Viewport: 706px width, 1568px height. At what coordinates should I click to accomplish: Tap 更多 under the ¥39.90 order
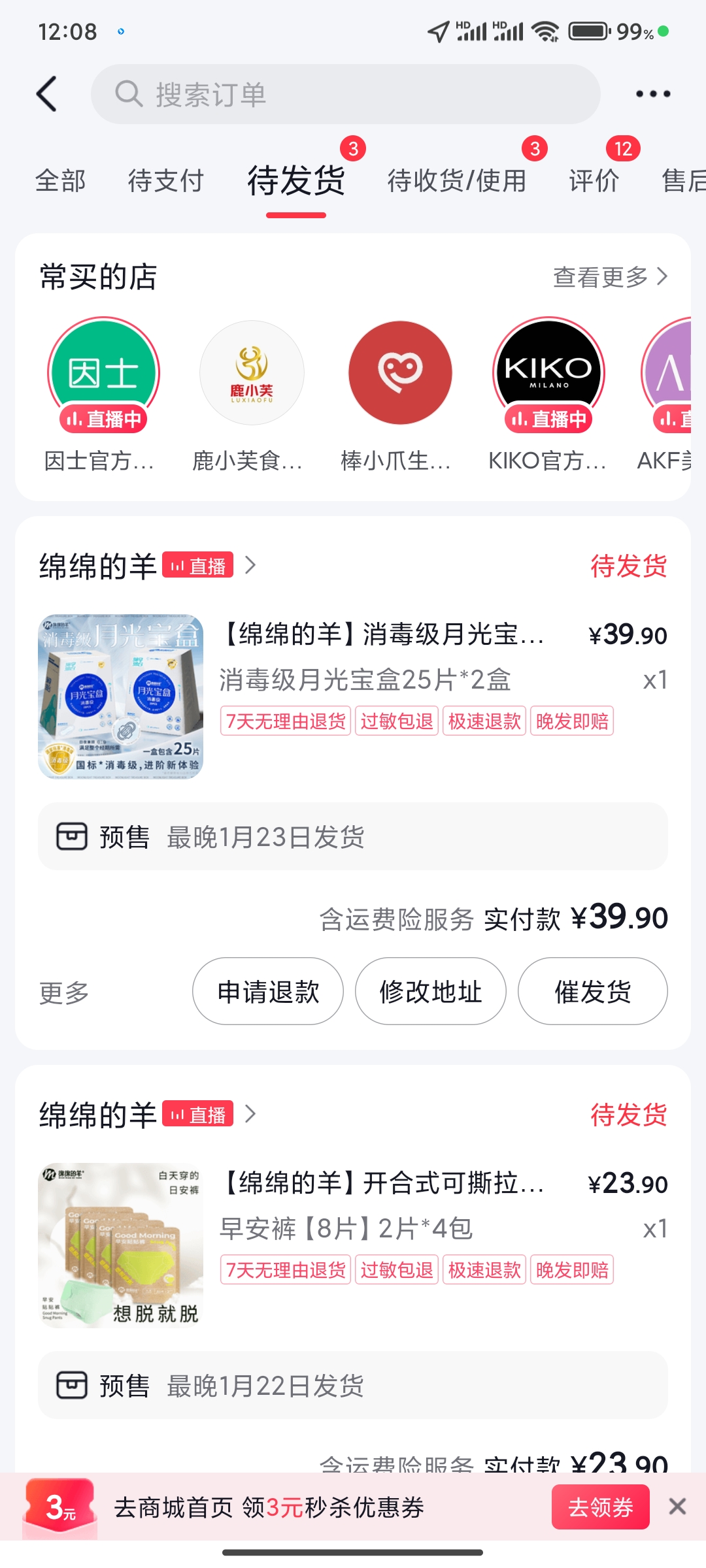tap(64, 993)
